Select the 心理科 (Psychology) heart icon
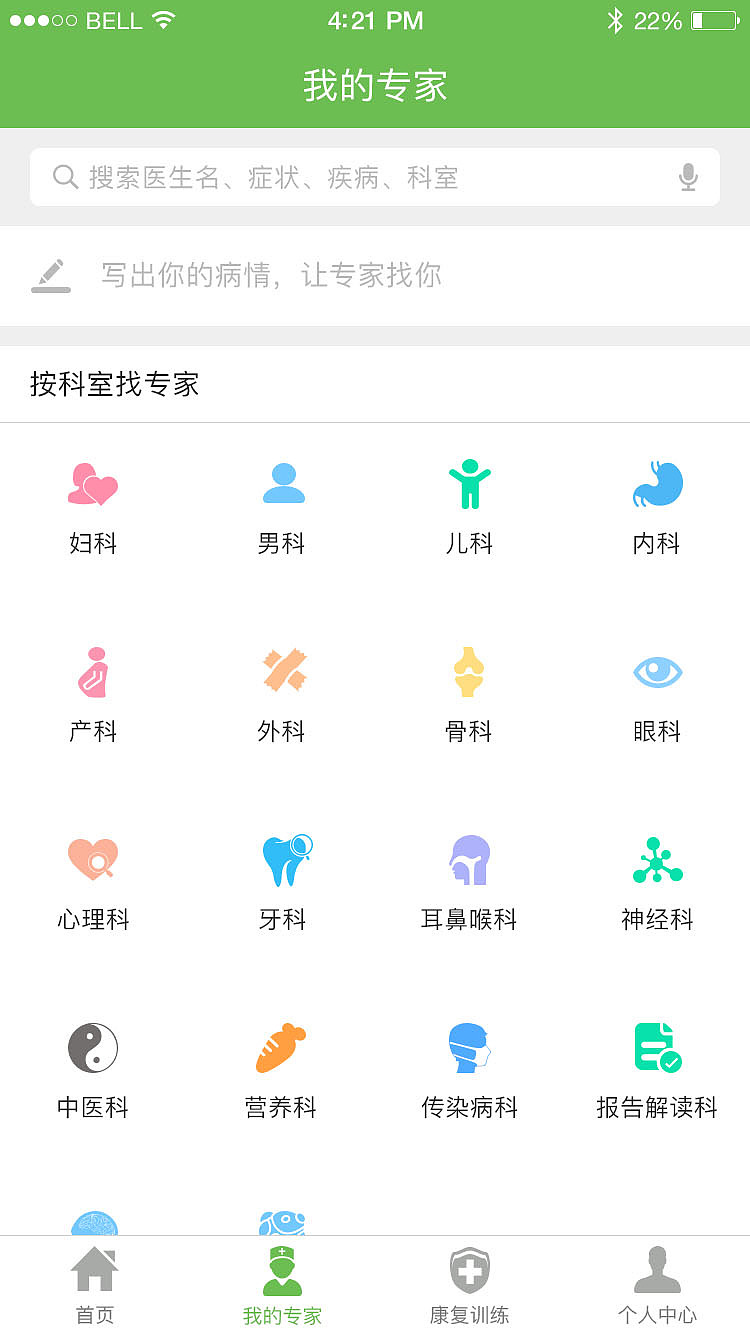Screen dimensions: 750x1334 tap(93, 858)
